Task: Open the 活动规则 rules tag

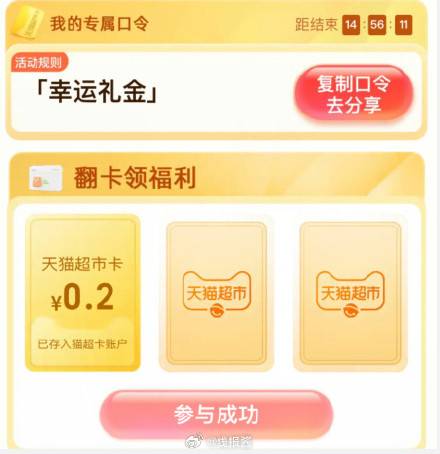Action: coord(40,62)
